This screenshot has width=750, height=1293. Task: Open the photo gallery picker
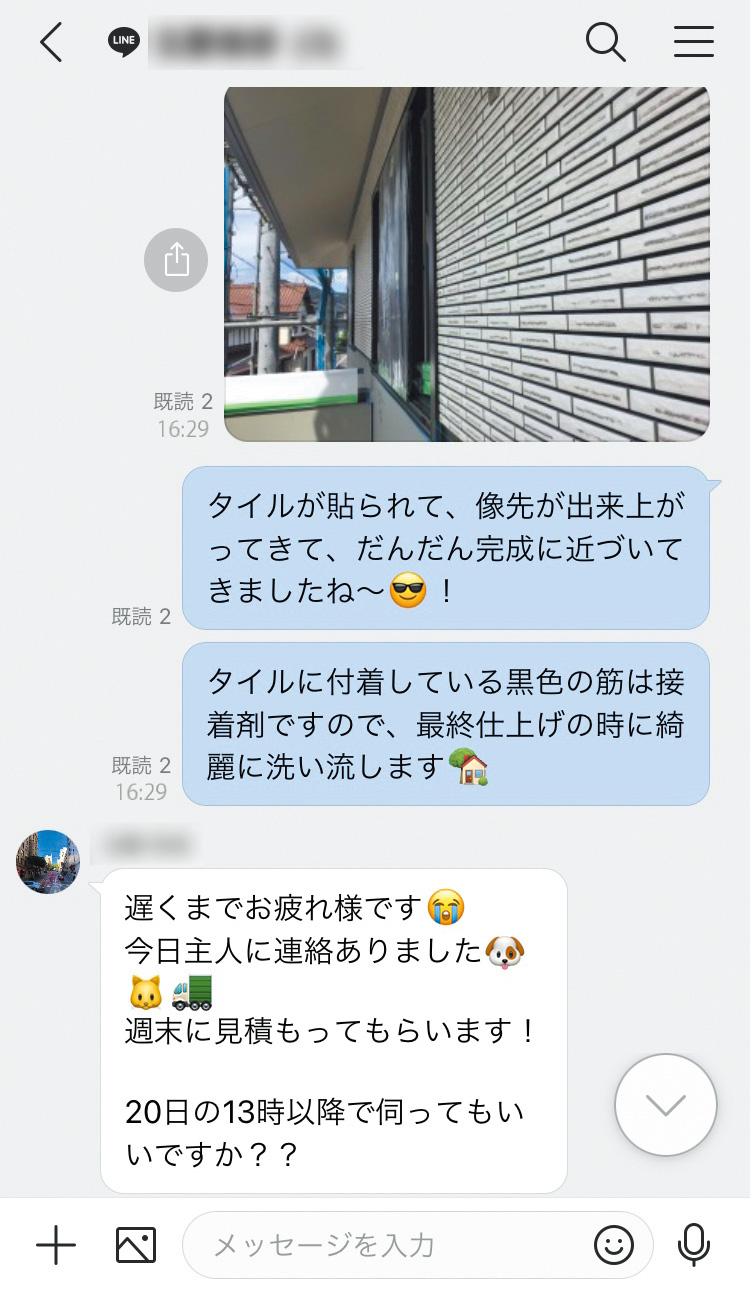(136, 1245)
